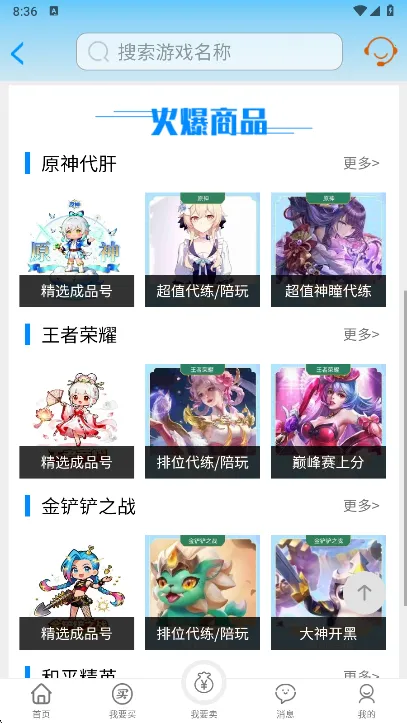Open 超值代练/陪玩 tile
The image size is (407, 723).
(x=202, y=249)
